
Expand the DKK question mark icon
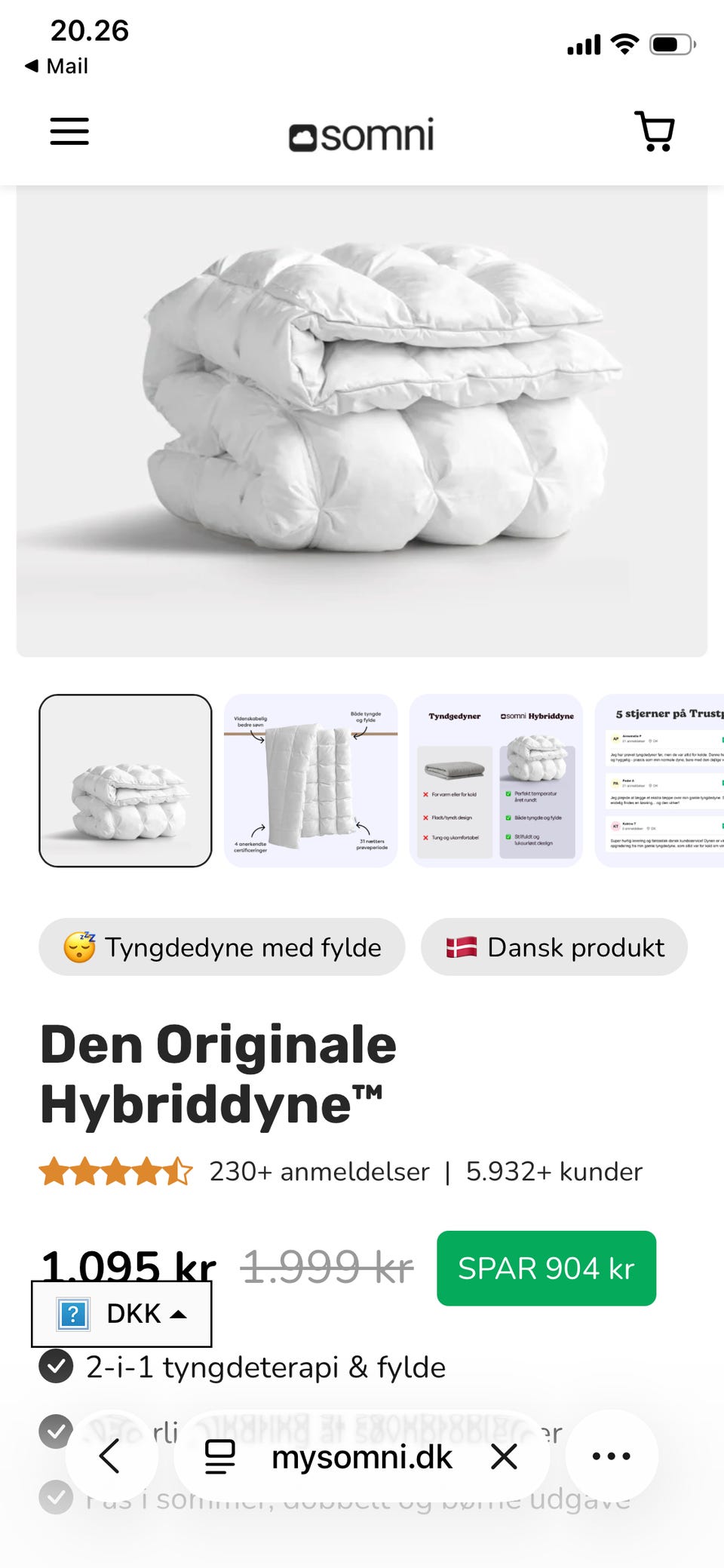coord(72,1313)
